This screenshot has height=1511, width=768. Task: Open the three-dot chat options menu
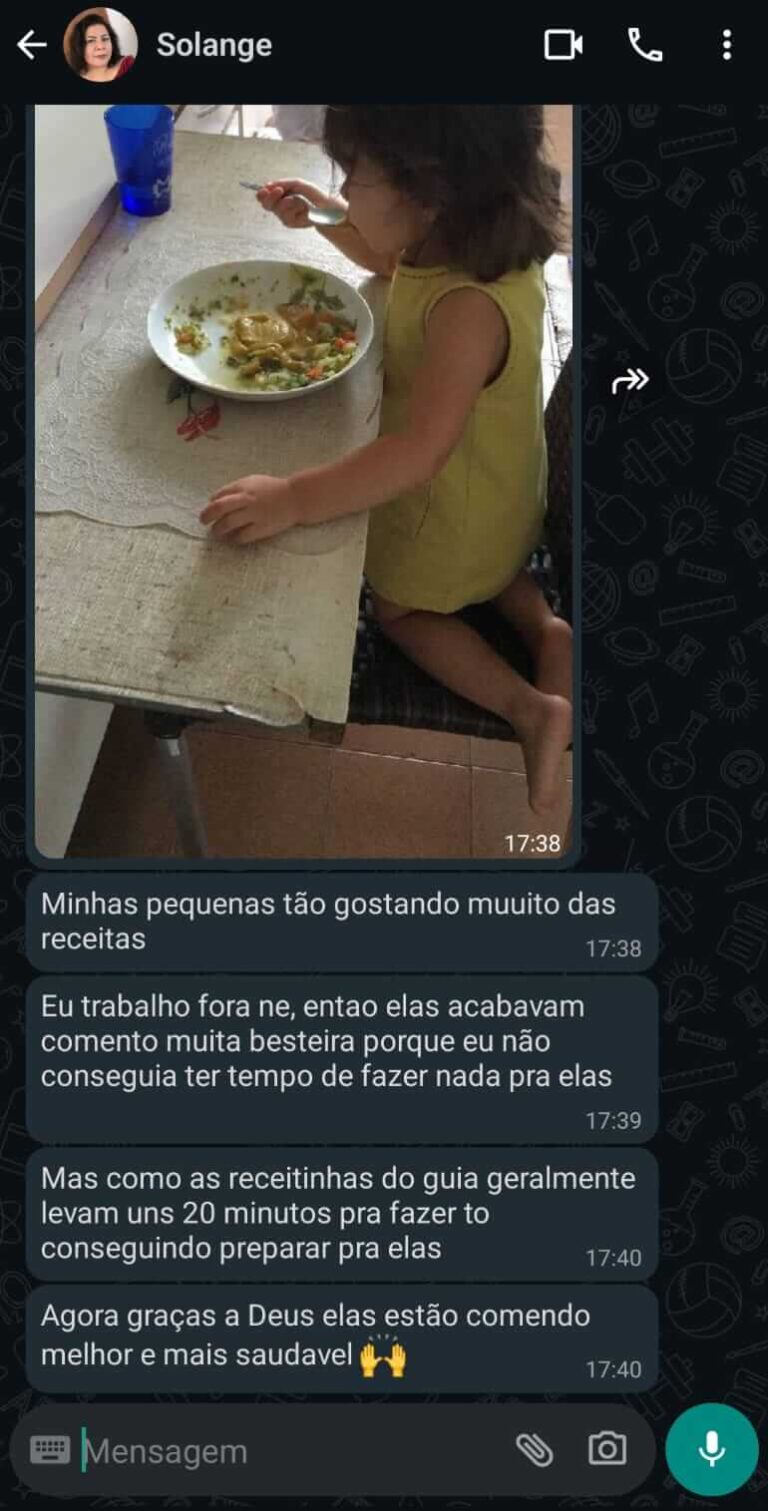(729, 44)
